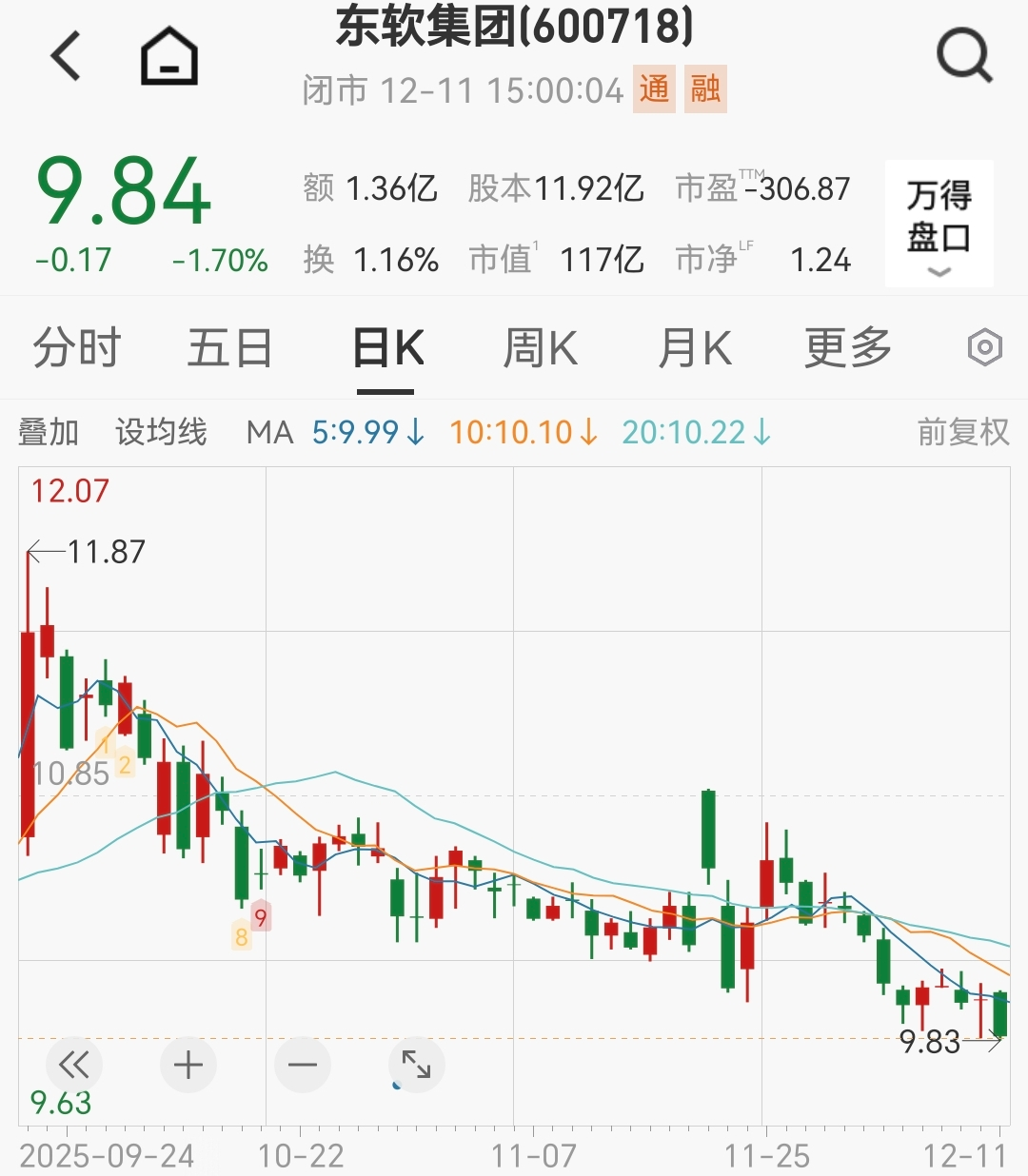
Task: Open chart settings hexagon icon
Action: tap(984, 347)
